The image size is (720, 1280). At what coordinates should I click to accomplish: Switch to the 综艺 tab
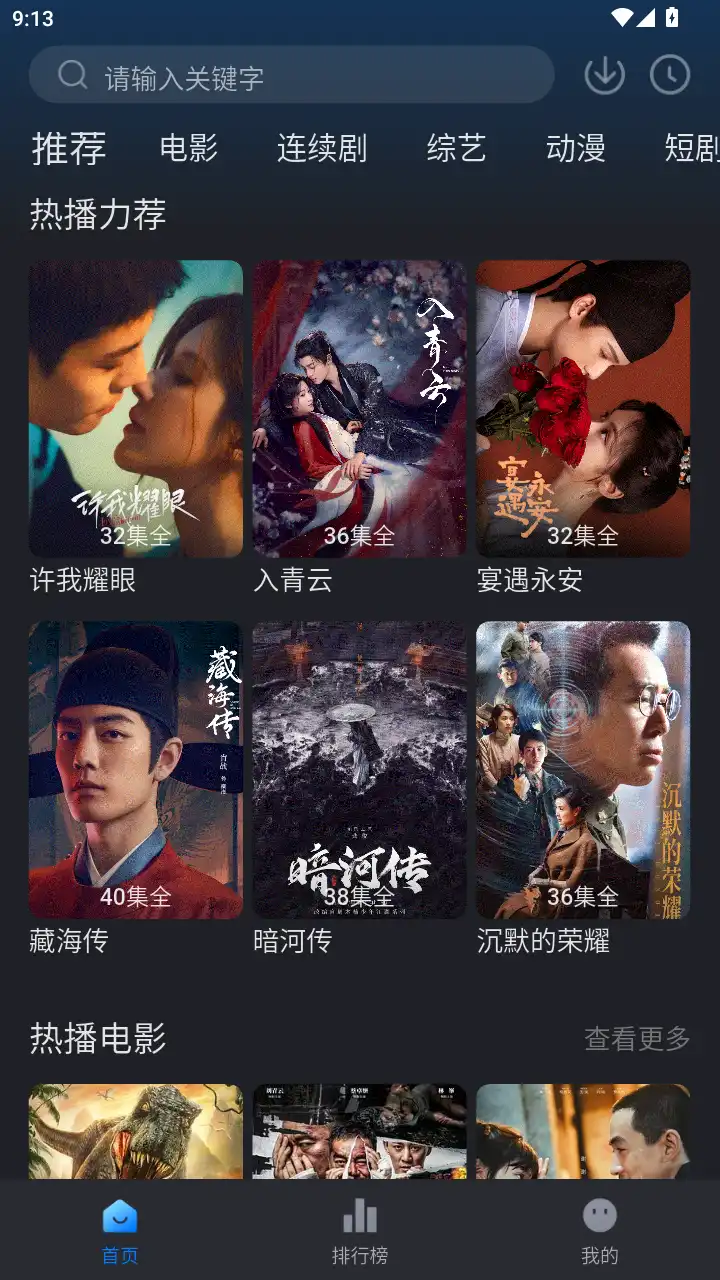455,148
